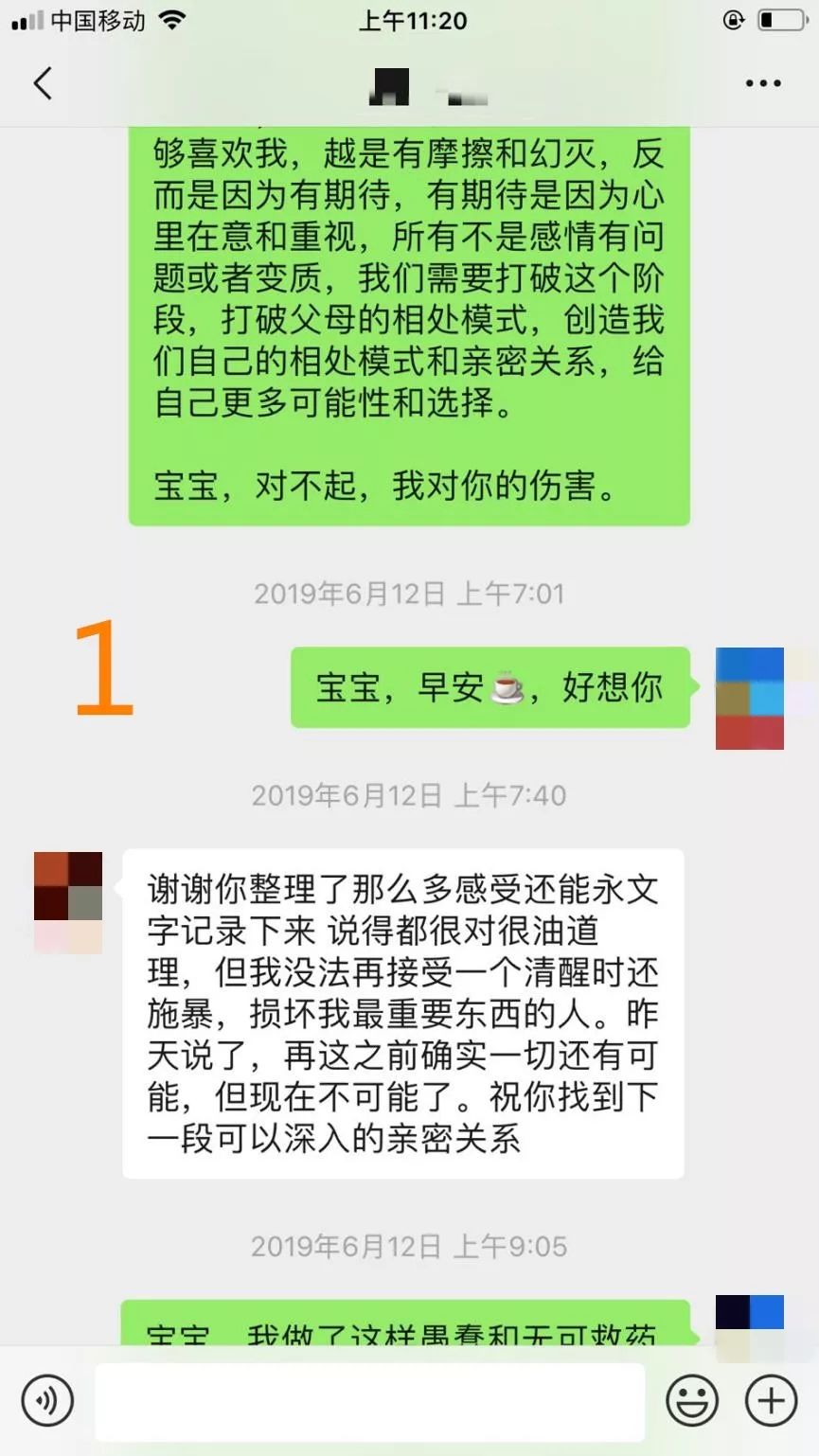
Task: Open the chat info overflow menu
Action: 763,83
